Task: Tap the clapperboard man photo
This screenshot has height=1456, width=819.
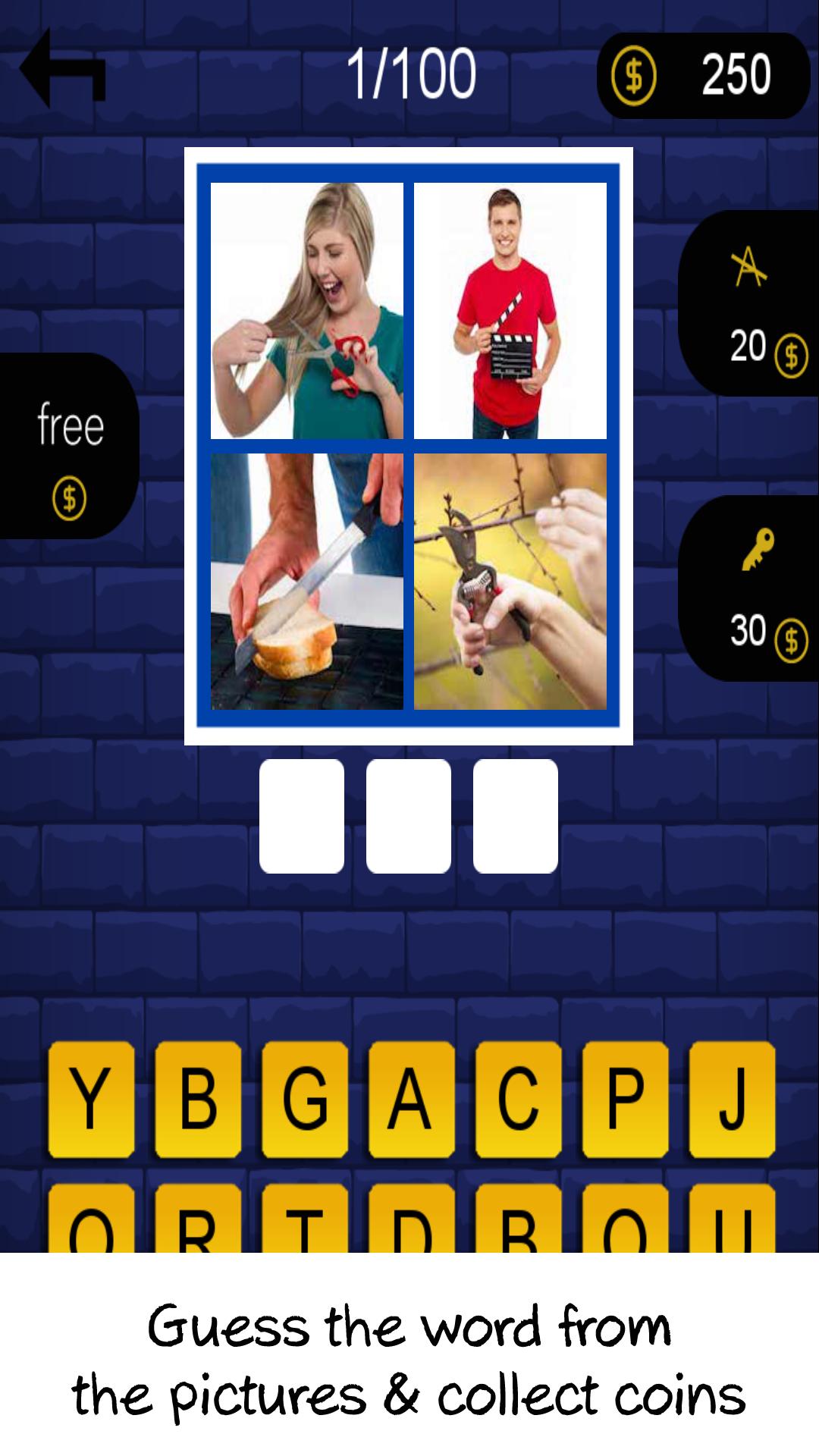Action: click(x=510, y=311)
